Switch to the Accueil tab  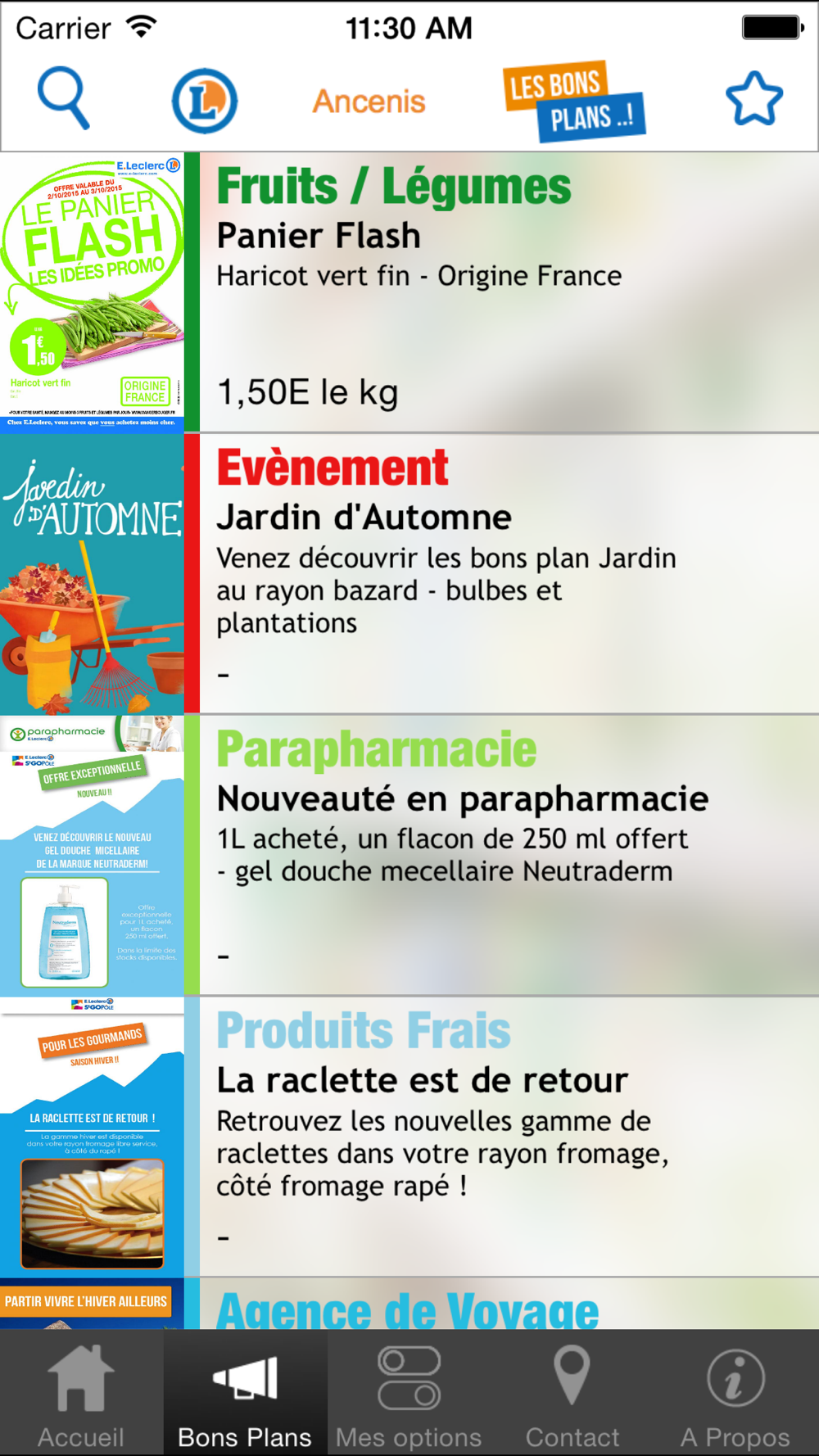click(81, 1393)
